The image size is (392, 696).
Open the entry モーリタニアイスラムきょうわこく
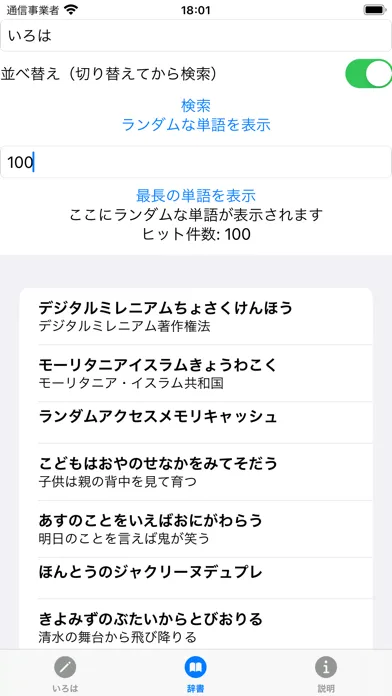pos(196,373)
